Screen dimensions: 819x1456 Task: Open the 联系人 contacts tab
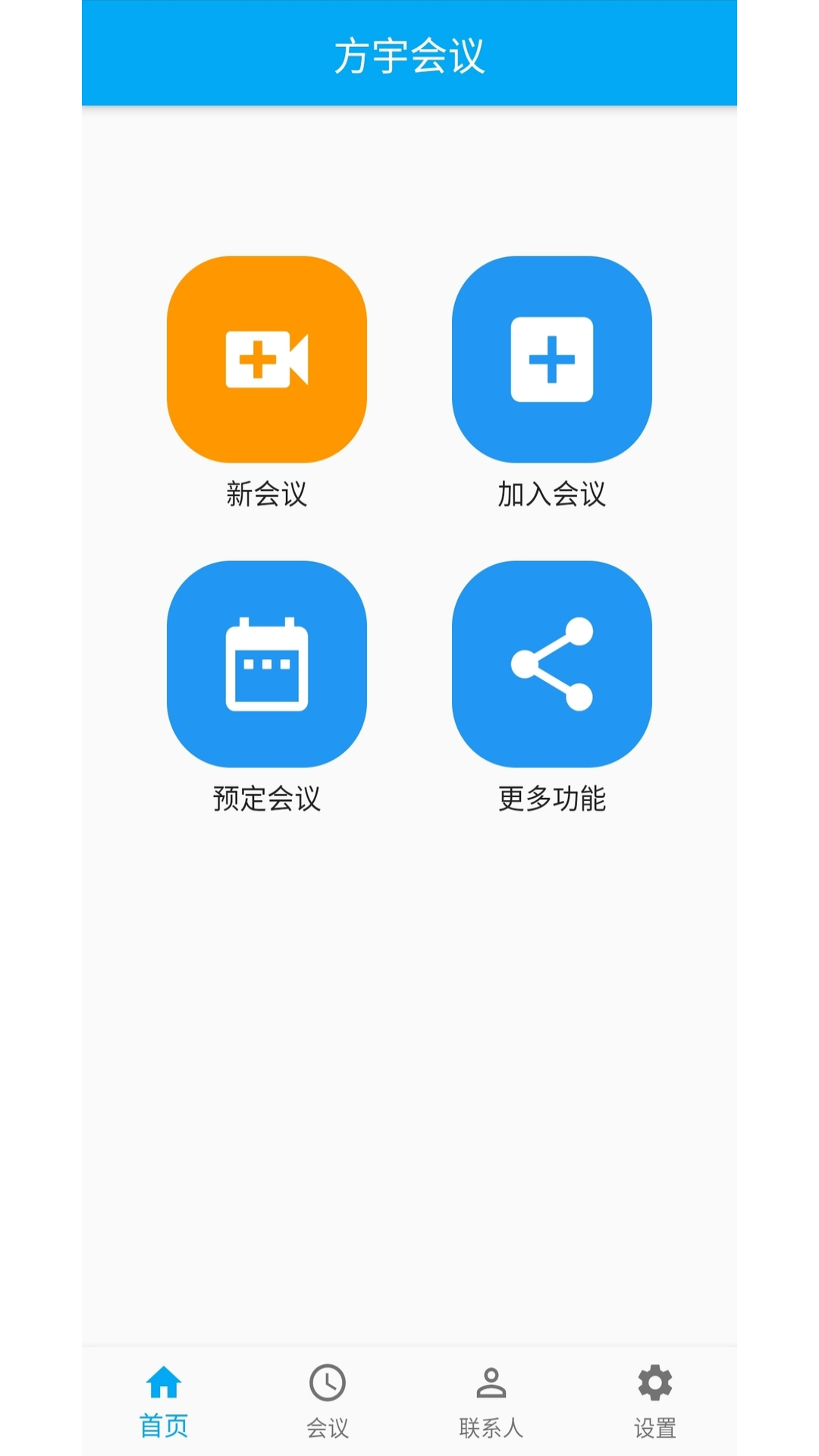pos(491,1400)
